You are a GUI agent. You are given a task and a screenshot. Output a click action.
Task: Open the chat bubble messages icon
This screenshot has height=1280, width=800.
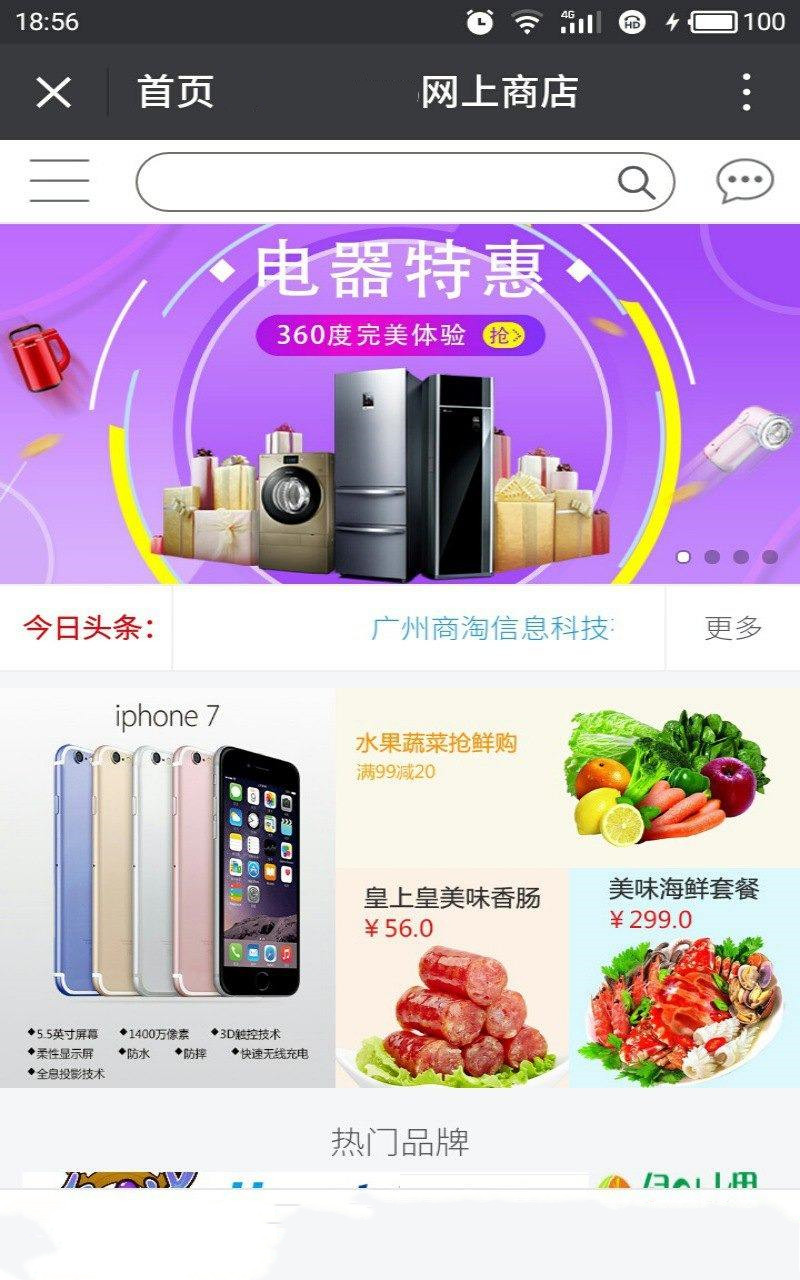point(744,182)
